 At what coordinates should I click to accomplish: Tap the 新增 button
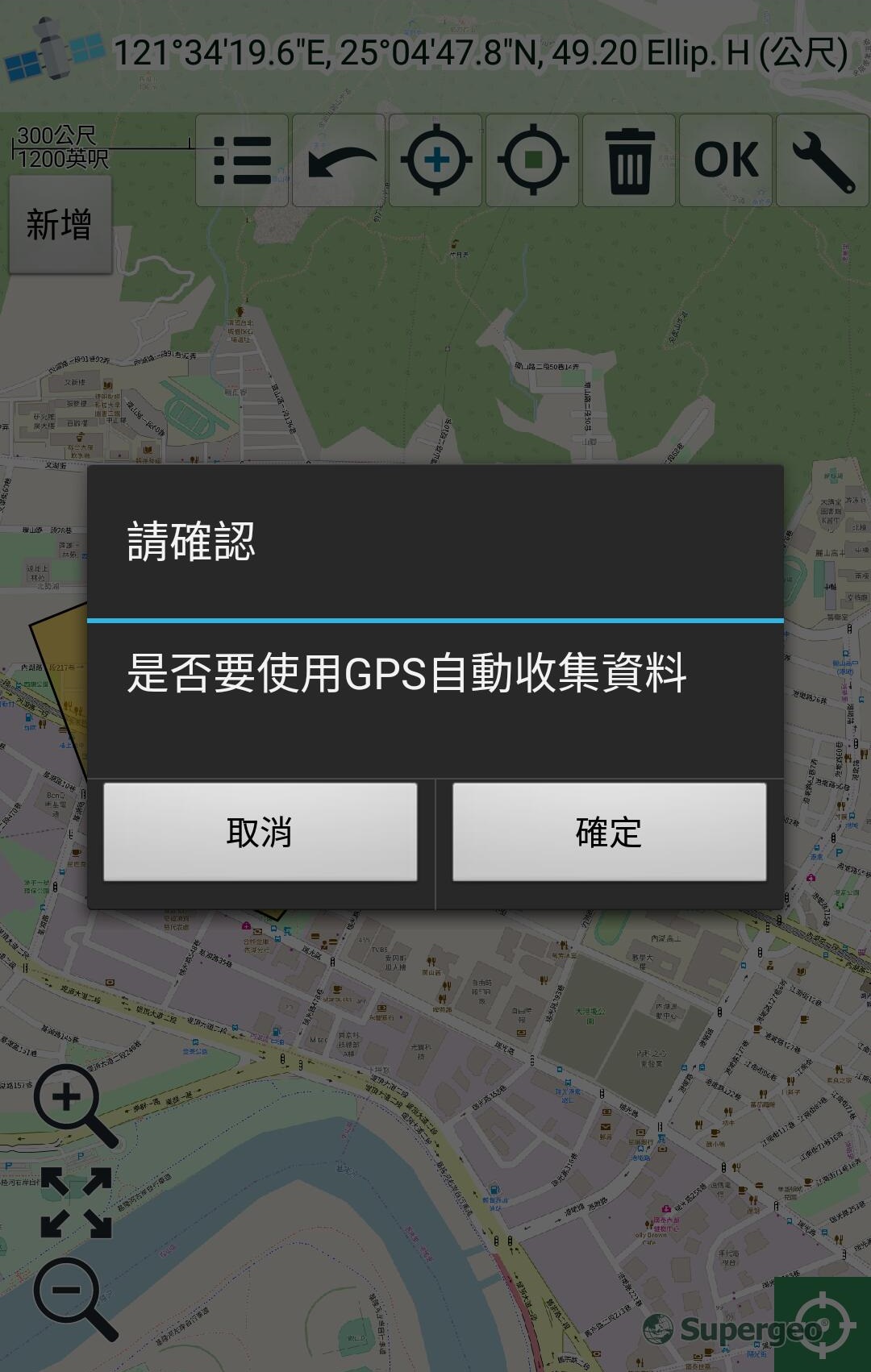(60, 224)
